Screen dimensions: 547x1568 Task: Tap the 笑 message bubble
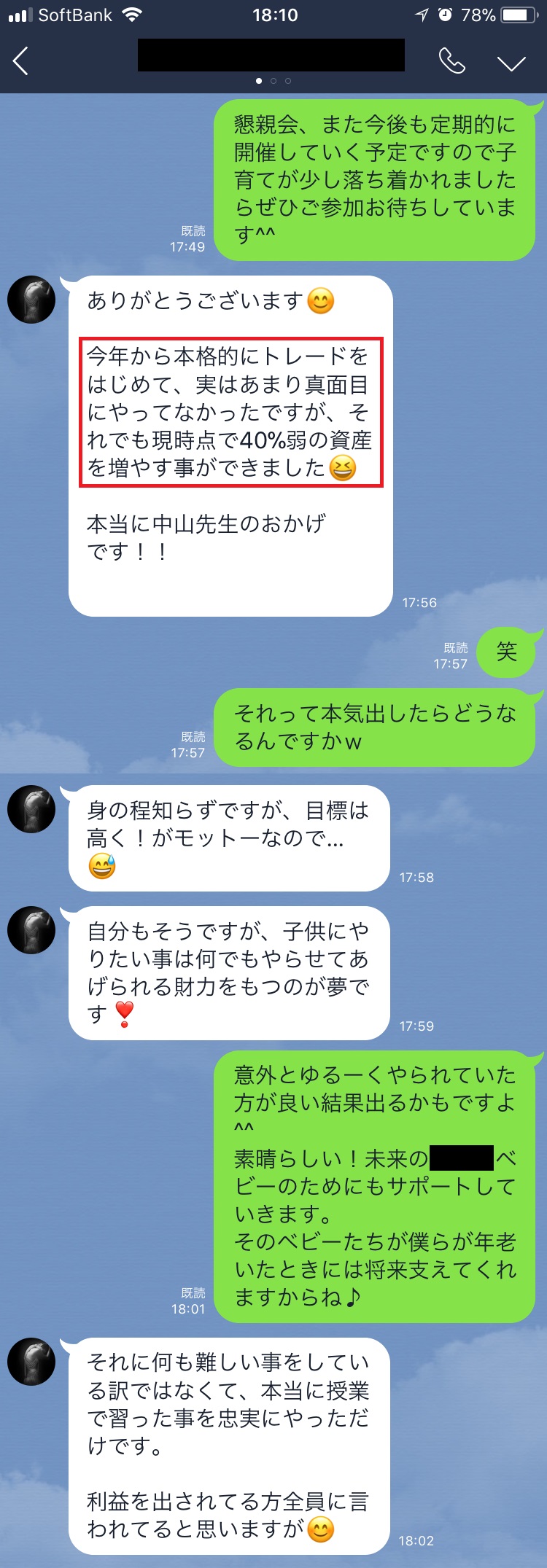pyautogui.click(x=507, y=652)
